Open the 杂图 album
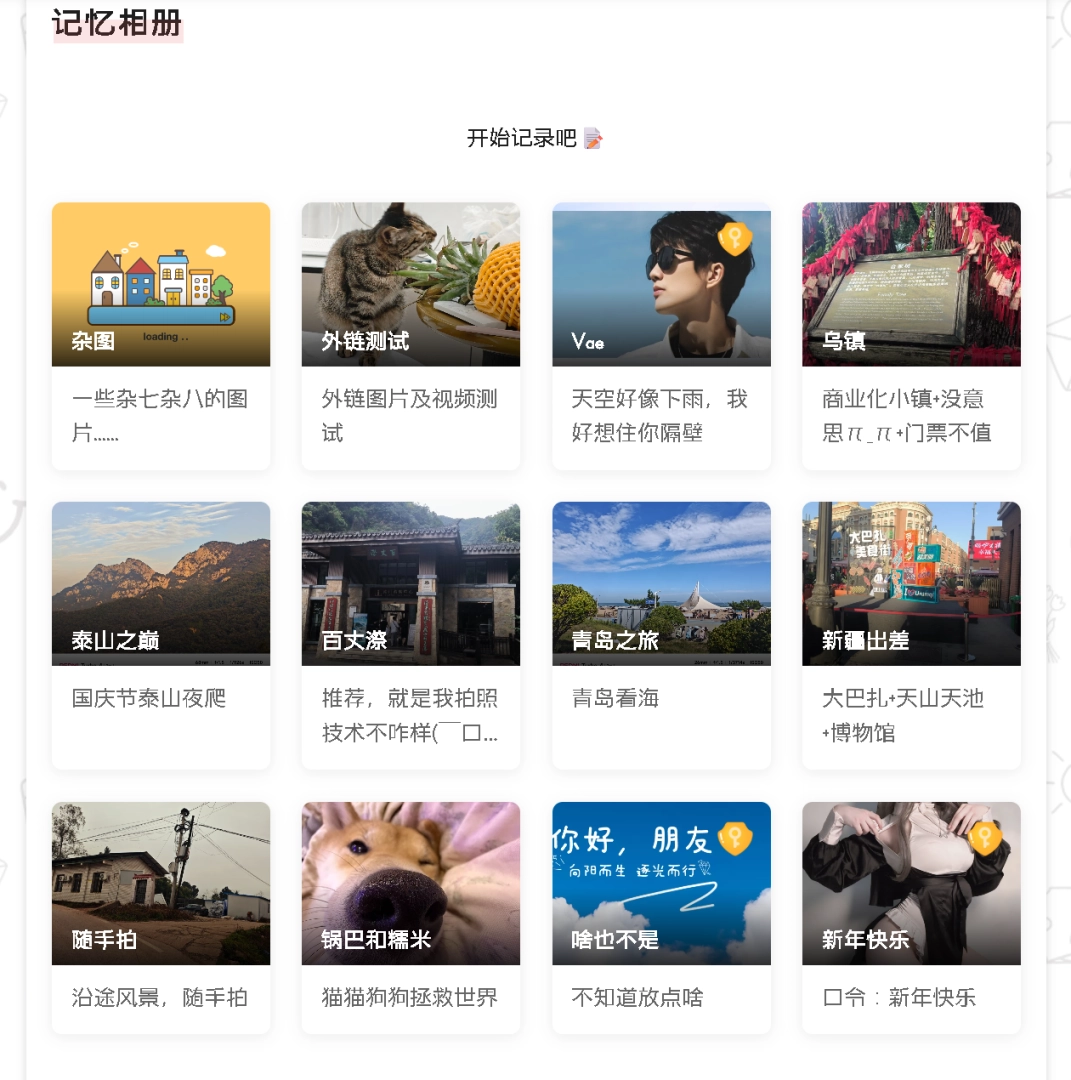 point(161,285)
